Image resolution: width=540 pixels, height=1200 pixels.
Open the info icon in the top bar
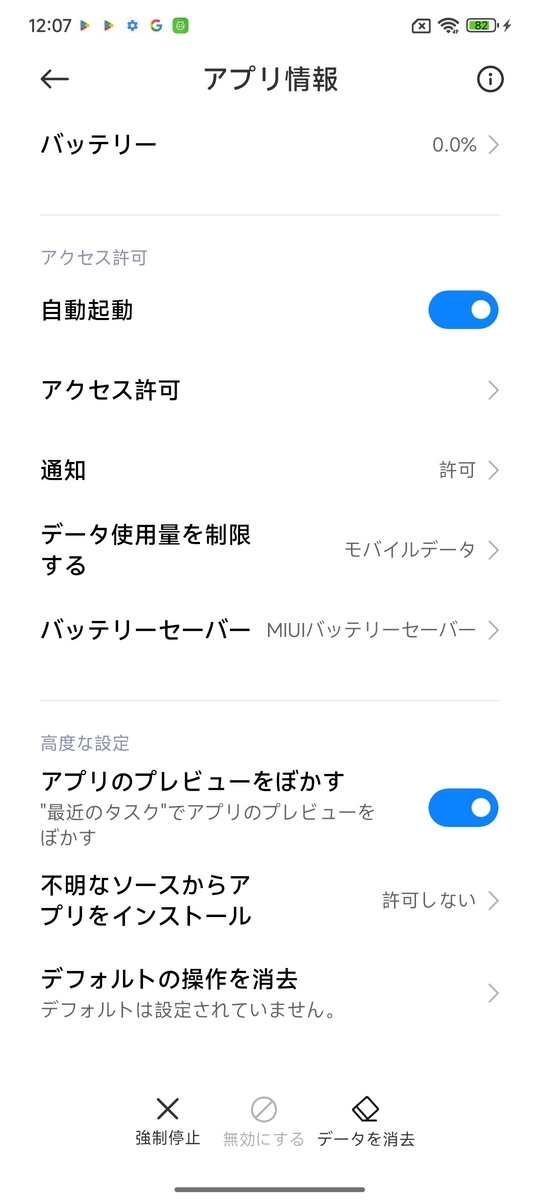click(x=490, y=80)
